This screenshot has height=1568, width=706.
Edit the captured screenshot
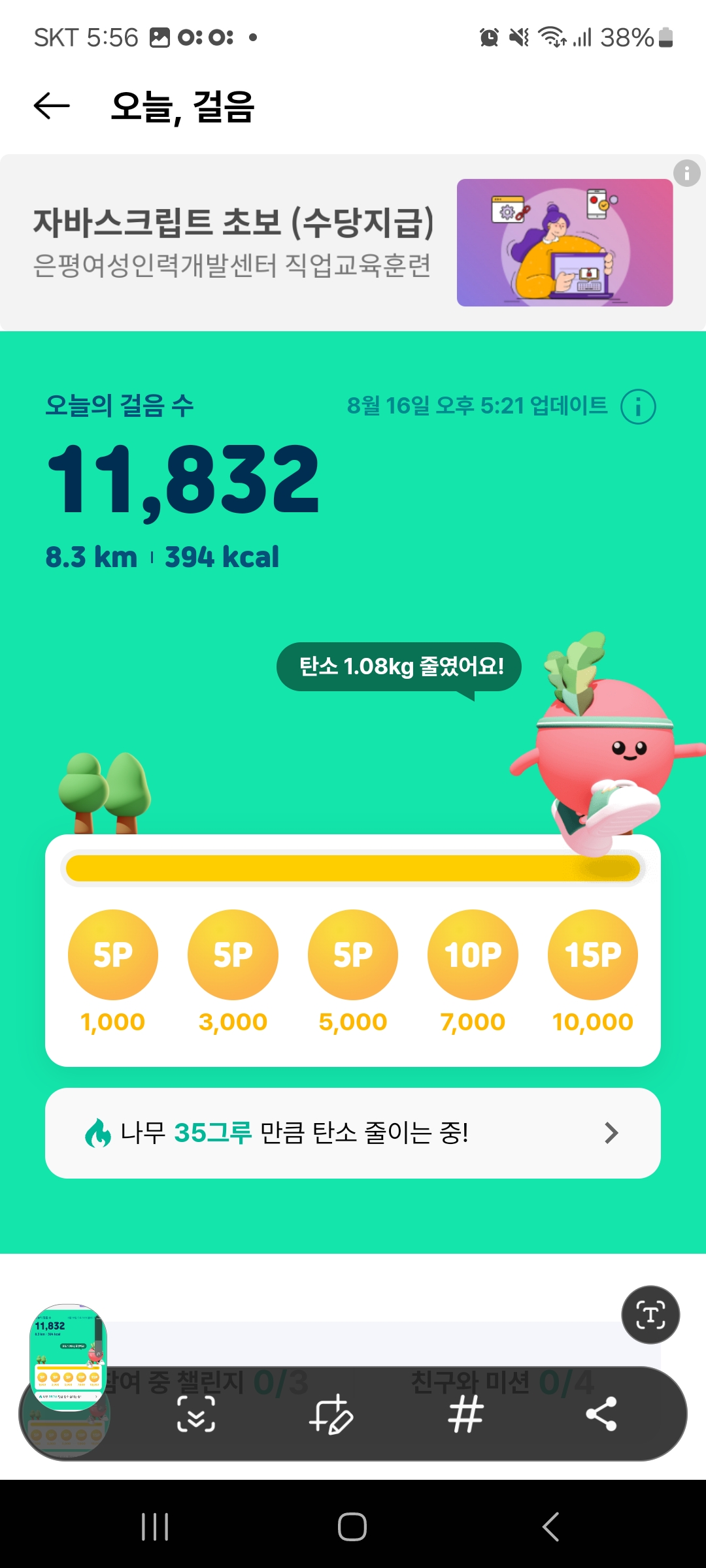point(331,1414)
